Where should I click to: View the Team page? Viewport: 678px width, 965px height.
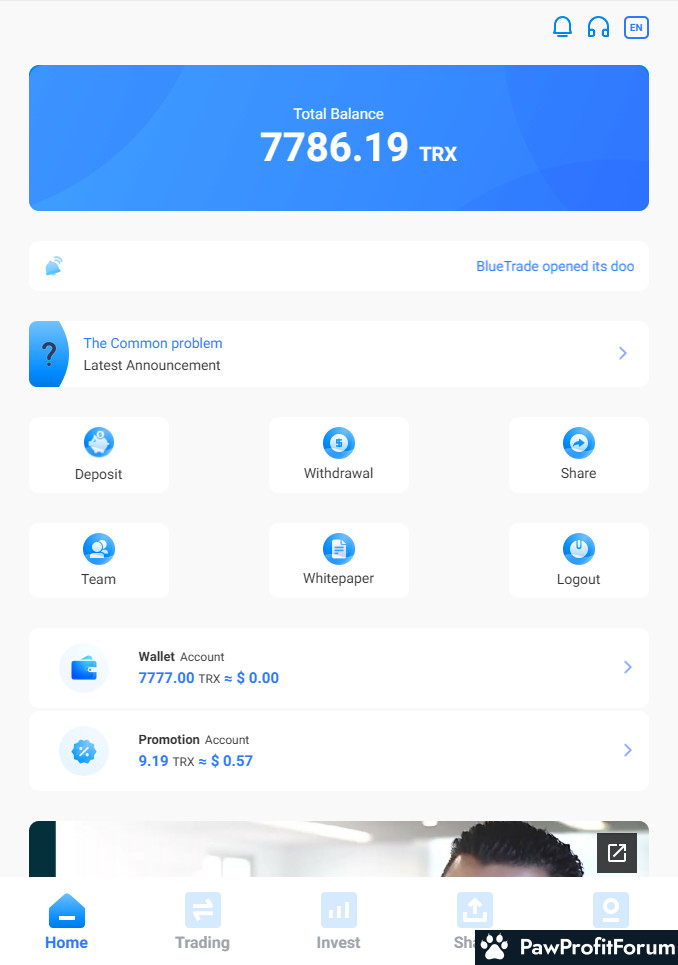(x=99, y=560)
